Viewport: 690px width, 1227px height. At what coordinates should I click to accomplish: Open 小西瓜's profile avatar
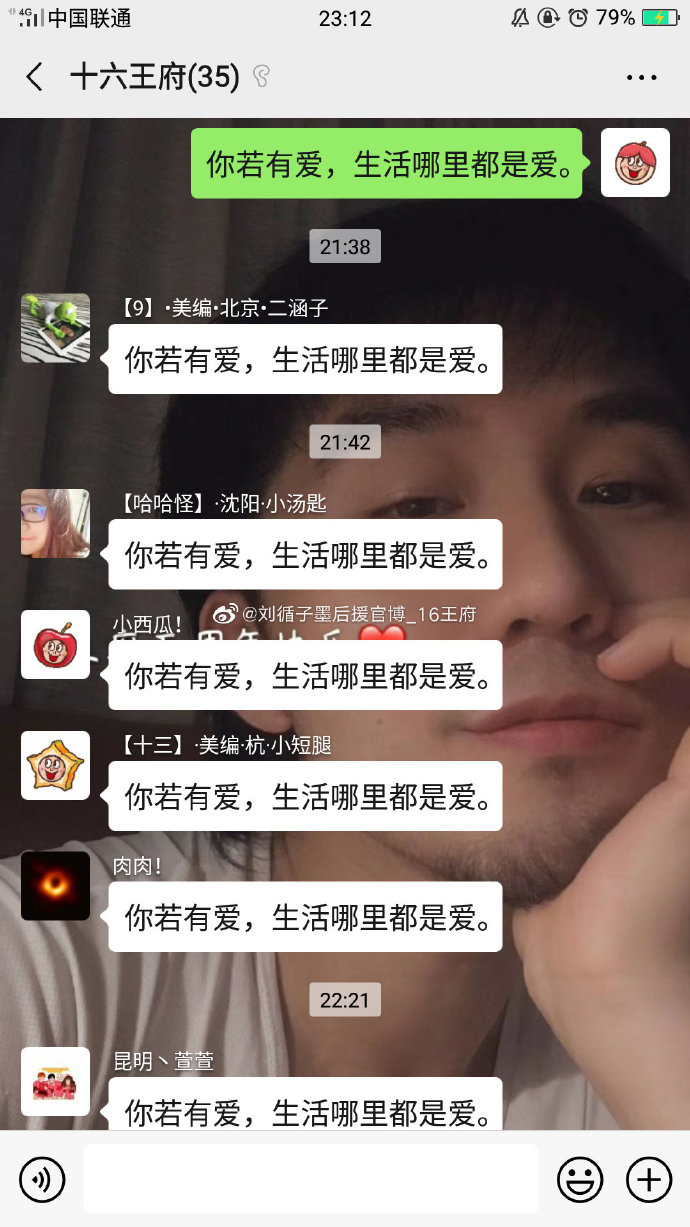(56, 645)
